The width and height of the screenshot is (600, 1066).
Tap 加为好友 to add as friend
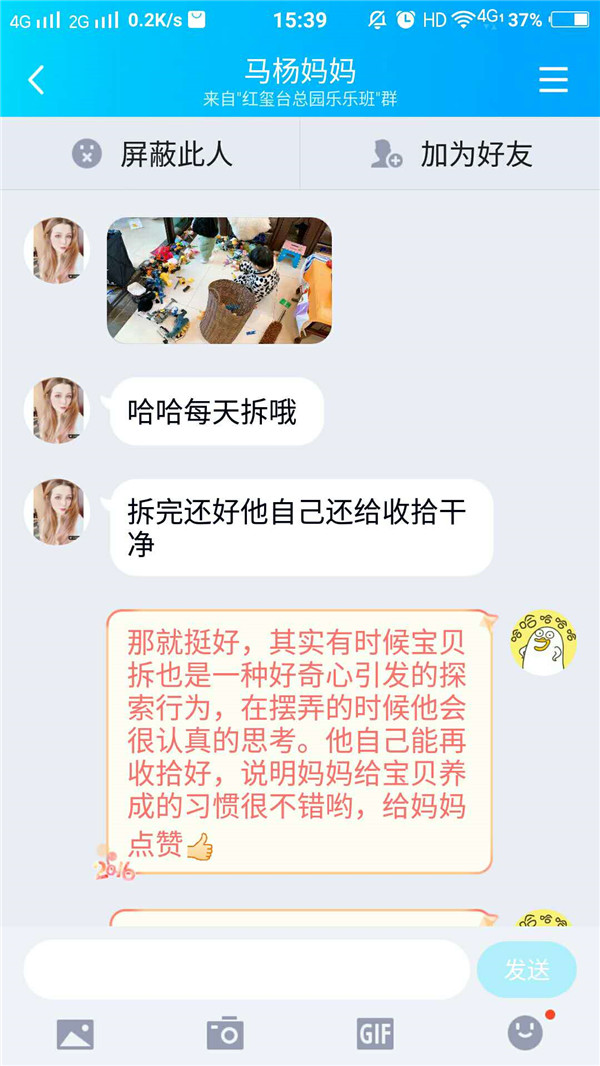[x=451, y=154]
